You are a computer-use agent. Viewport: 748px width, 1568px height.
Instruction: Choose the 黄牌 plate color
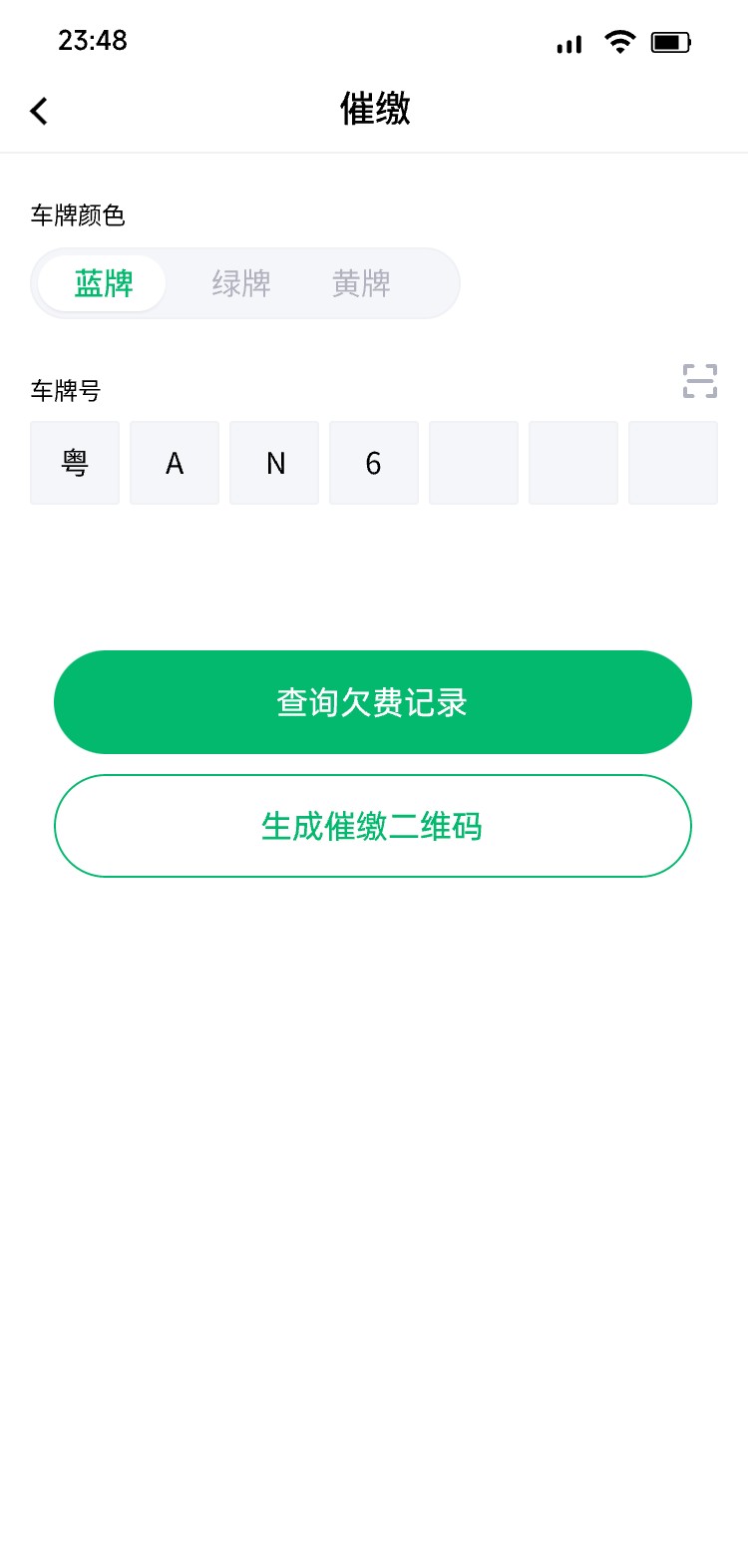tap(361, 283)
